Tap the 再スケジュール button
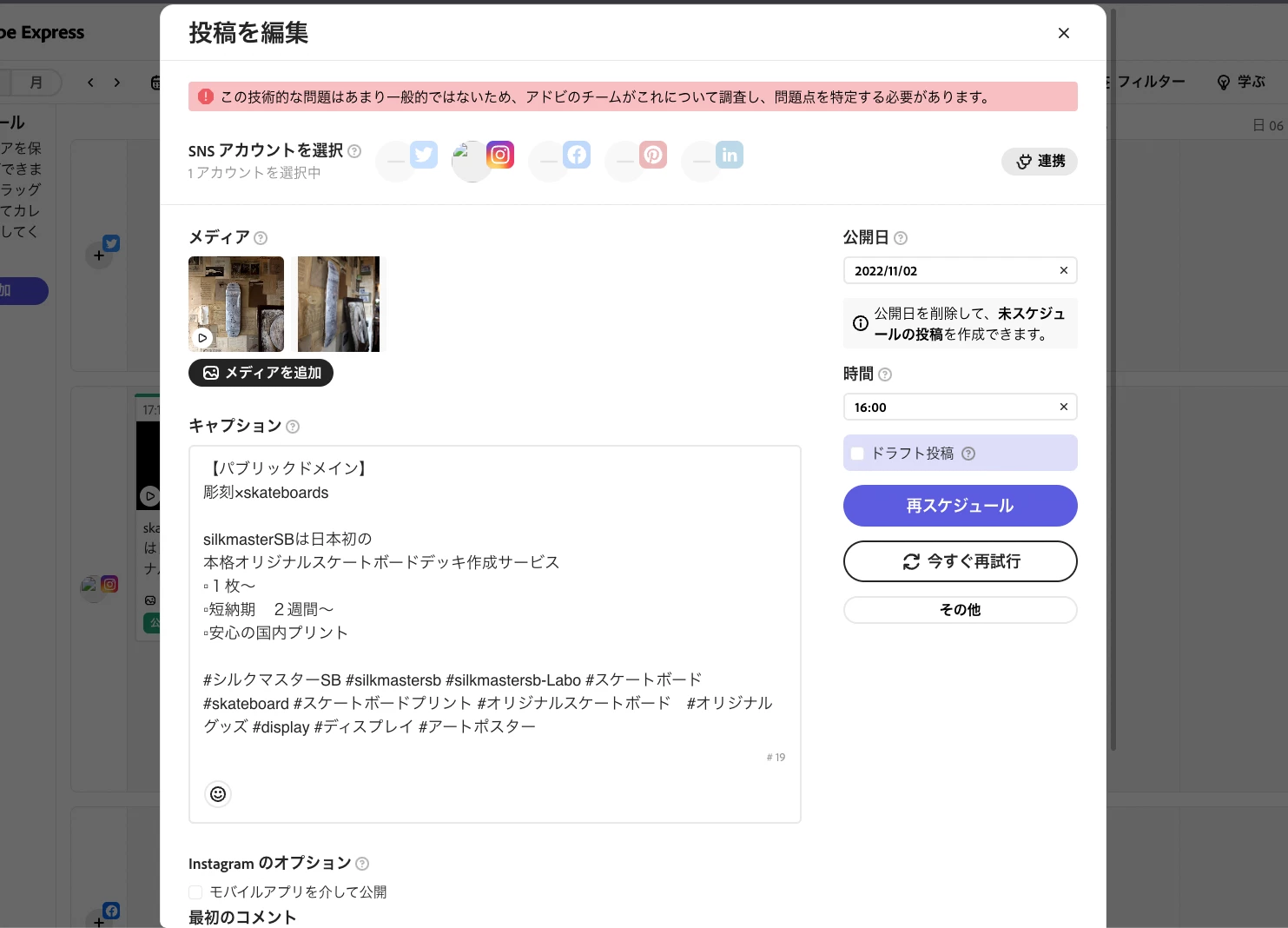 960,506
